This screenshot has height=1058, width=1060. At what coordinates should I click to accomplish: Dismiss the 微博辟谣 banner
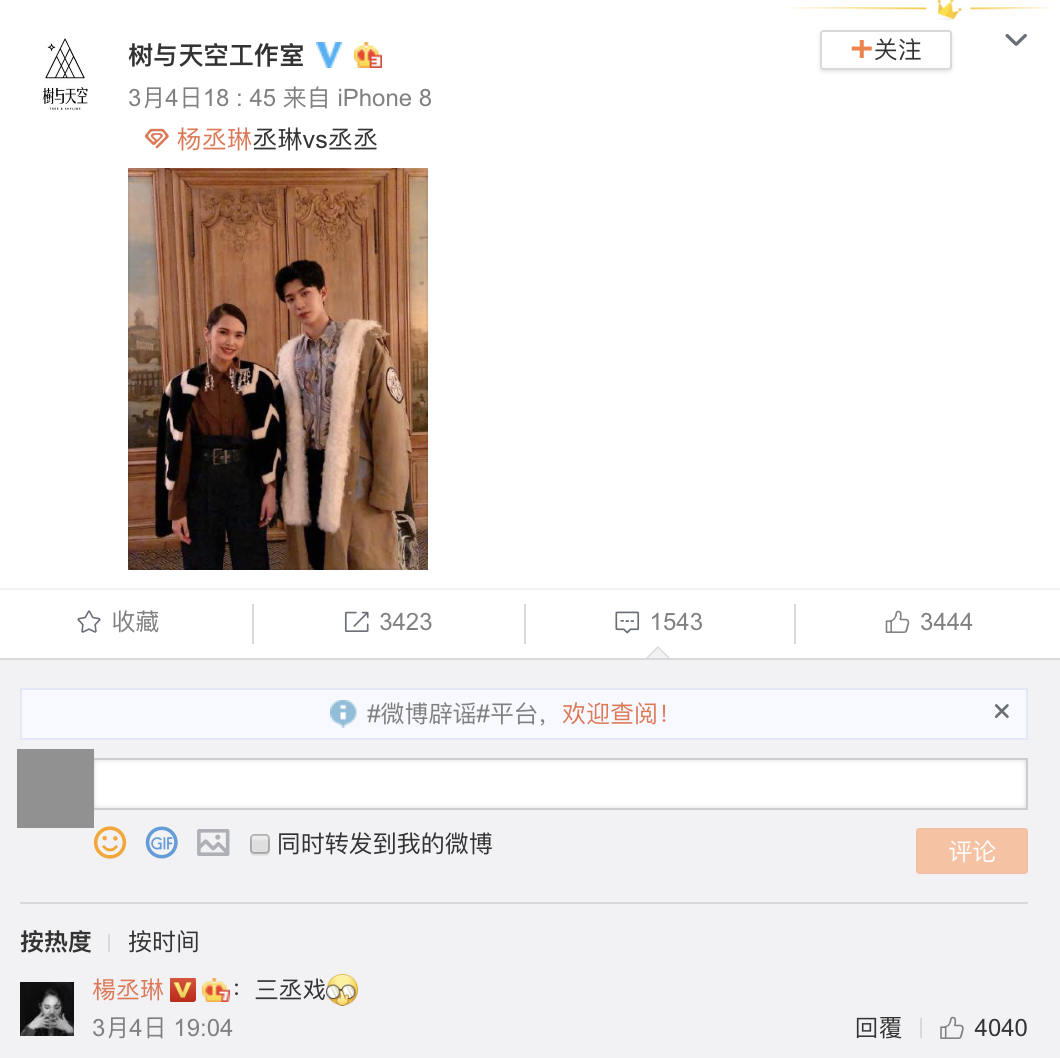[1001, 712]
